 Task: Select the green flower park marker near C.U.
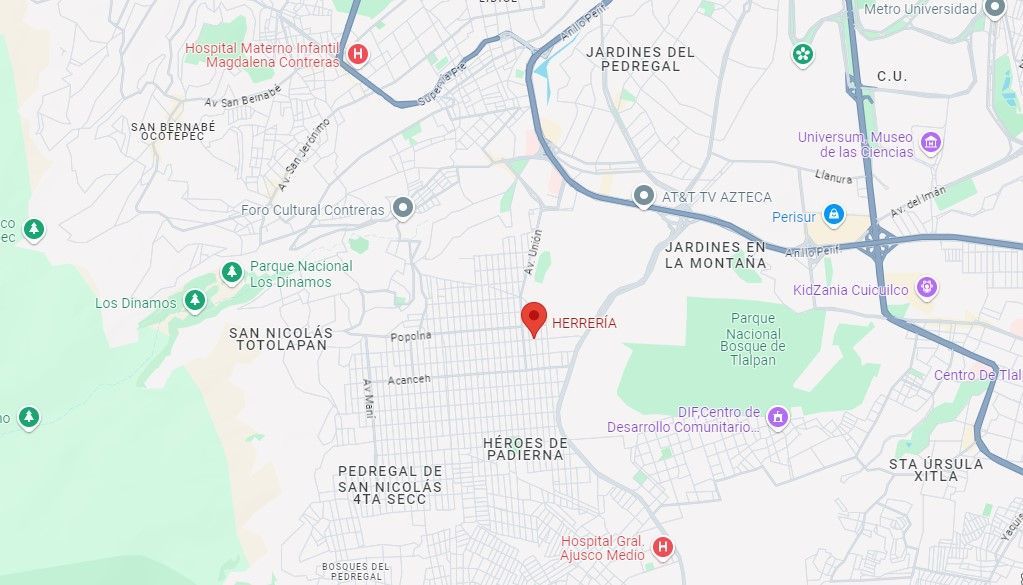coord(802,54)
